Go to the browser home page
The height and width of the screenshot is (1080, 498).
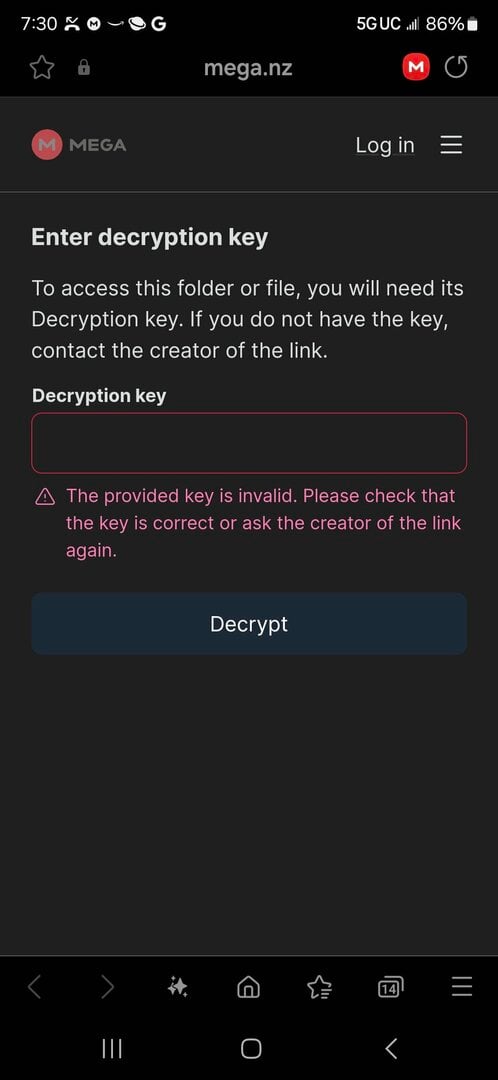click(x=249, y=988)
